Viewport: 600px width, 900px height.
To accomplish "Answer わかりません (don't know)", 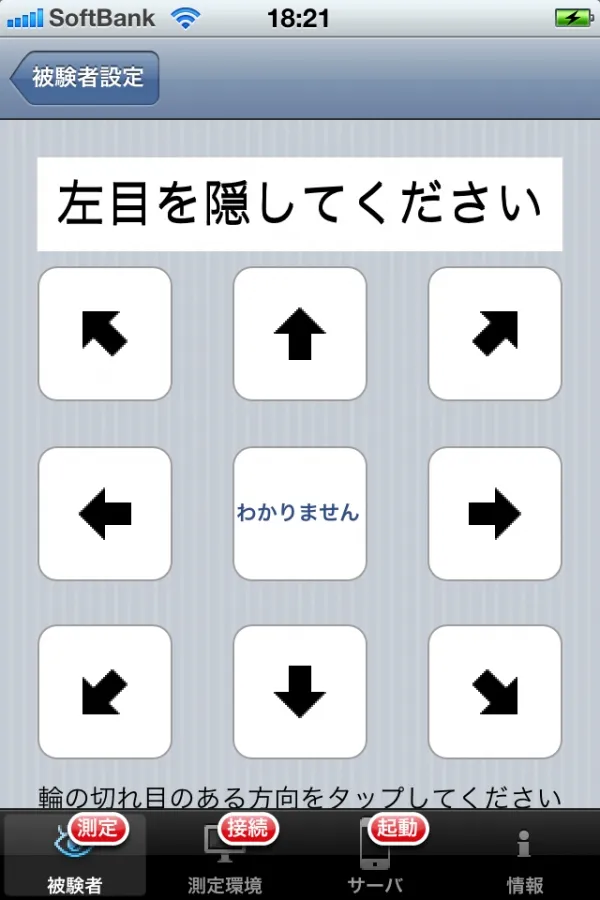I will click(300, 514).
